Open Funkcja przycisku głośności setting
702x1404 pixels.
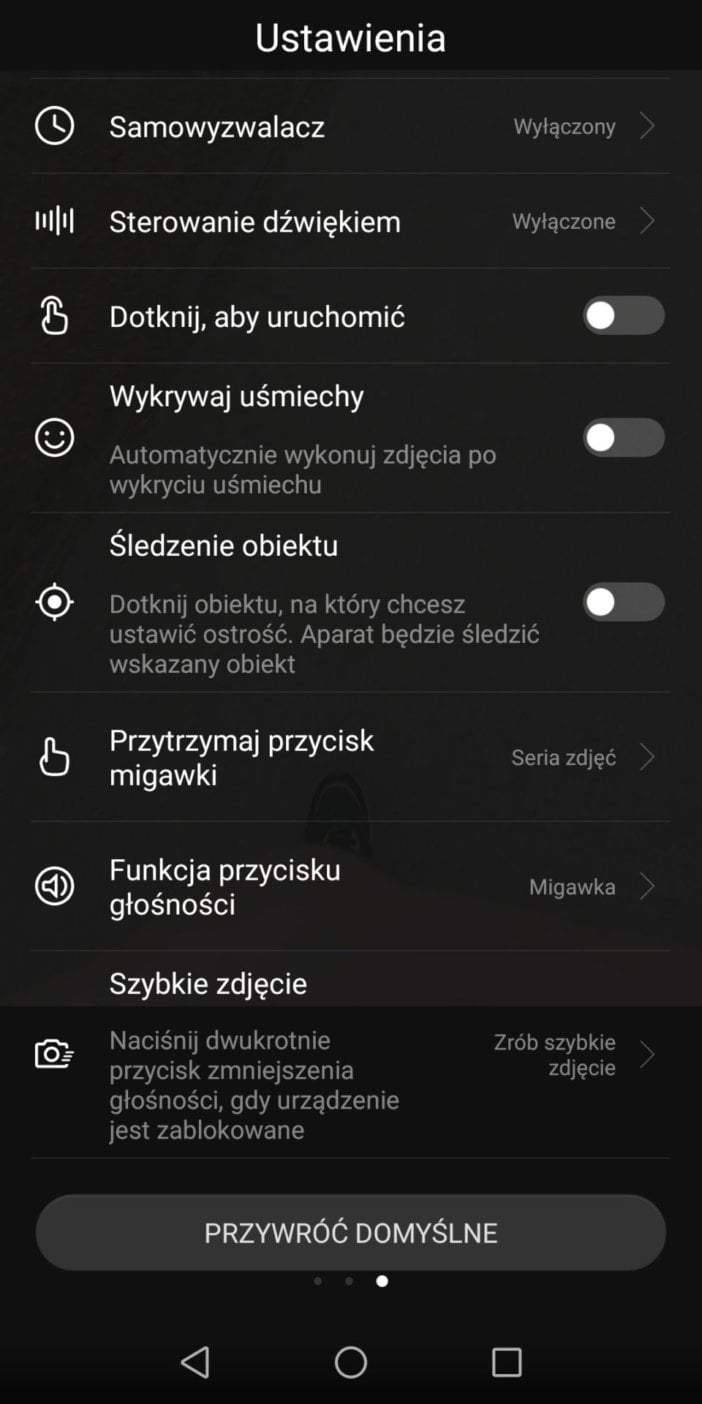pyautogui.click(x=350, y=887)
